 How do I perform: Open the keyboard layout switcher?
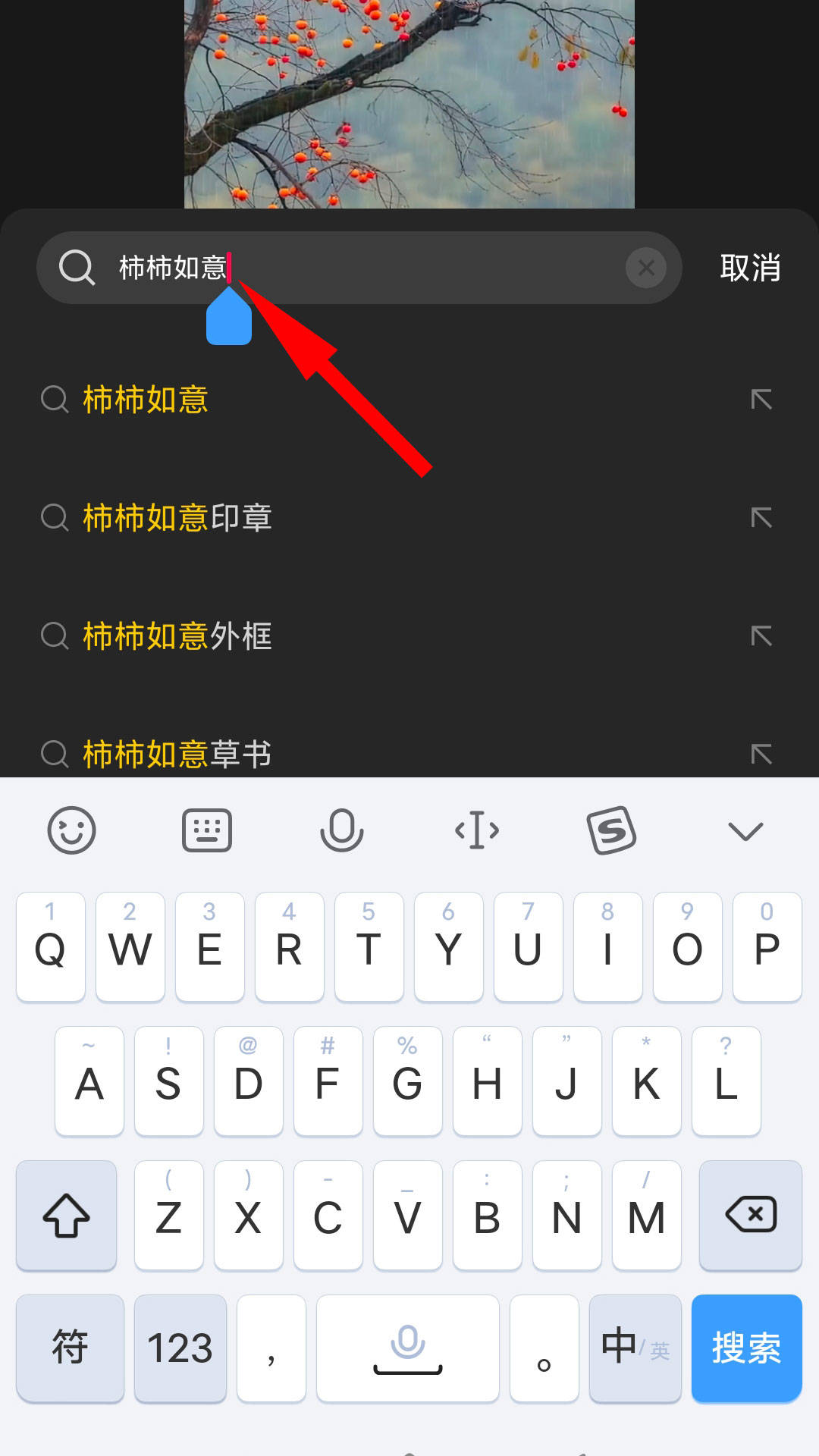[207, 830]
